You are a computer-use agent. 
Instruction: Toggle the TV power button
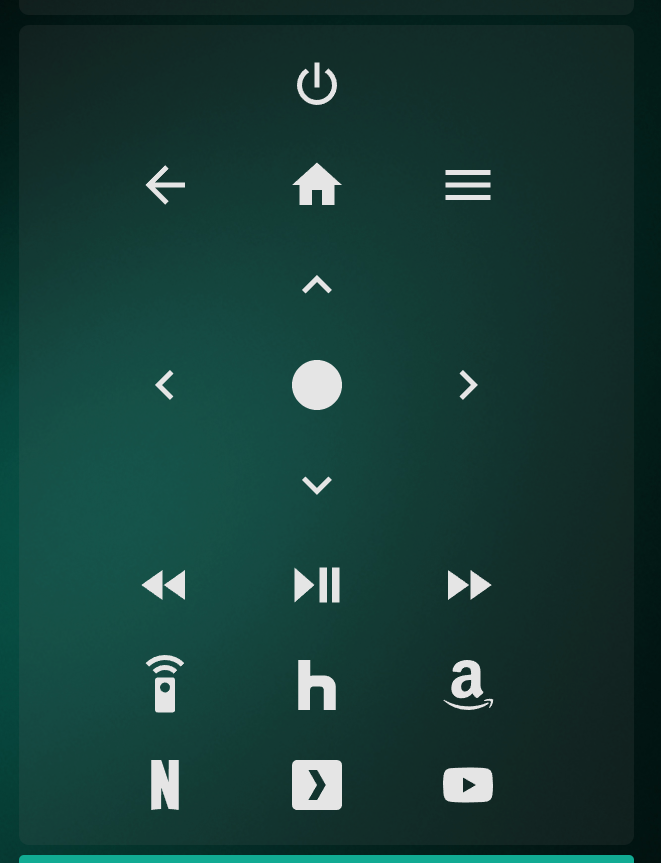click(x=317, y=84)
